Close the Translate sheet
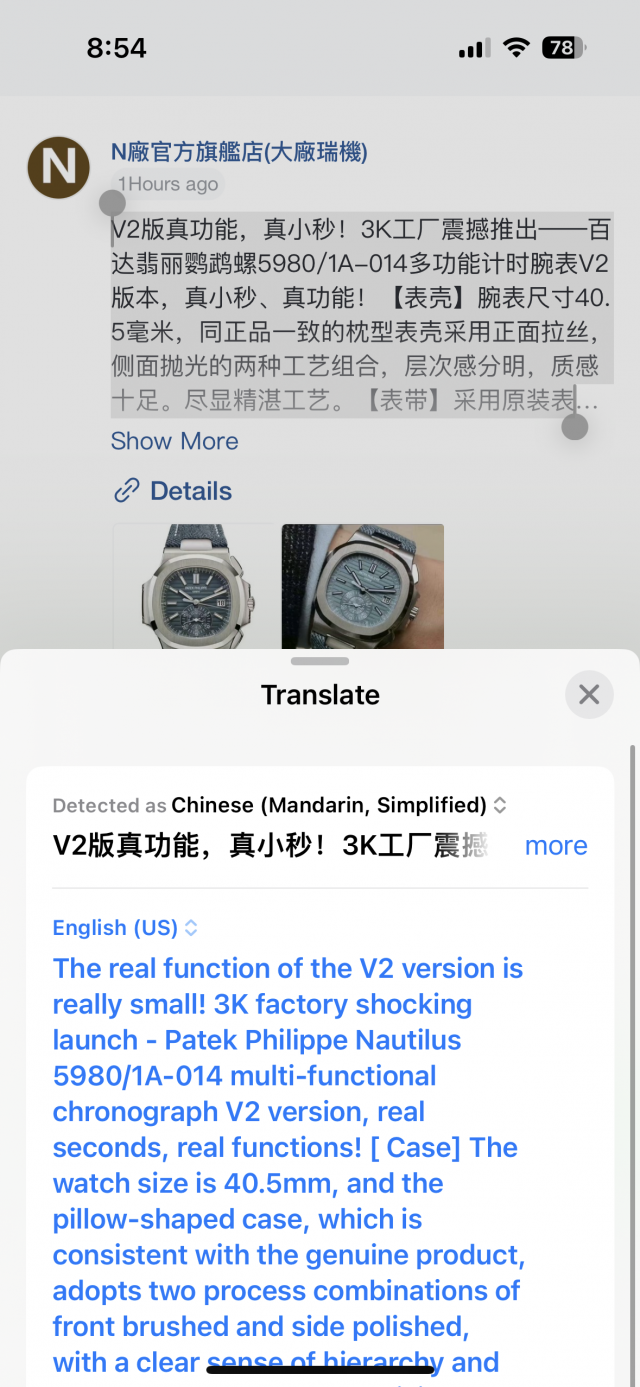The image size is (640, 1387). click(589, 694)
